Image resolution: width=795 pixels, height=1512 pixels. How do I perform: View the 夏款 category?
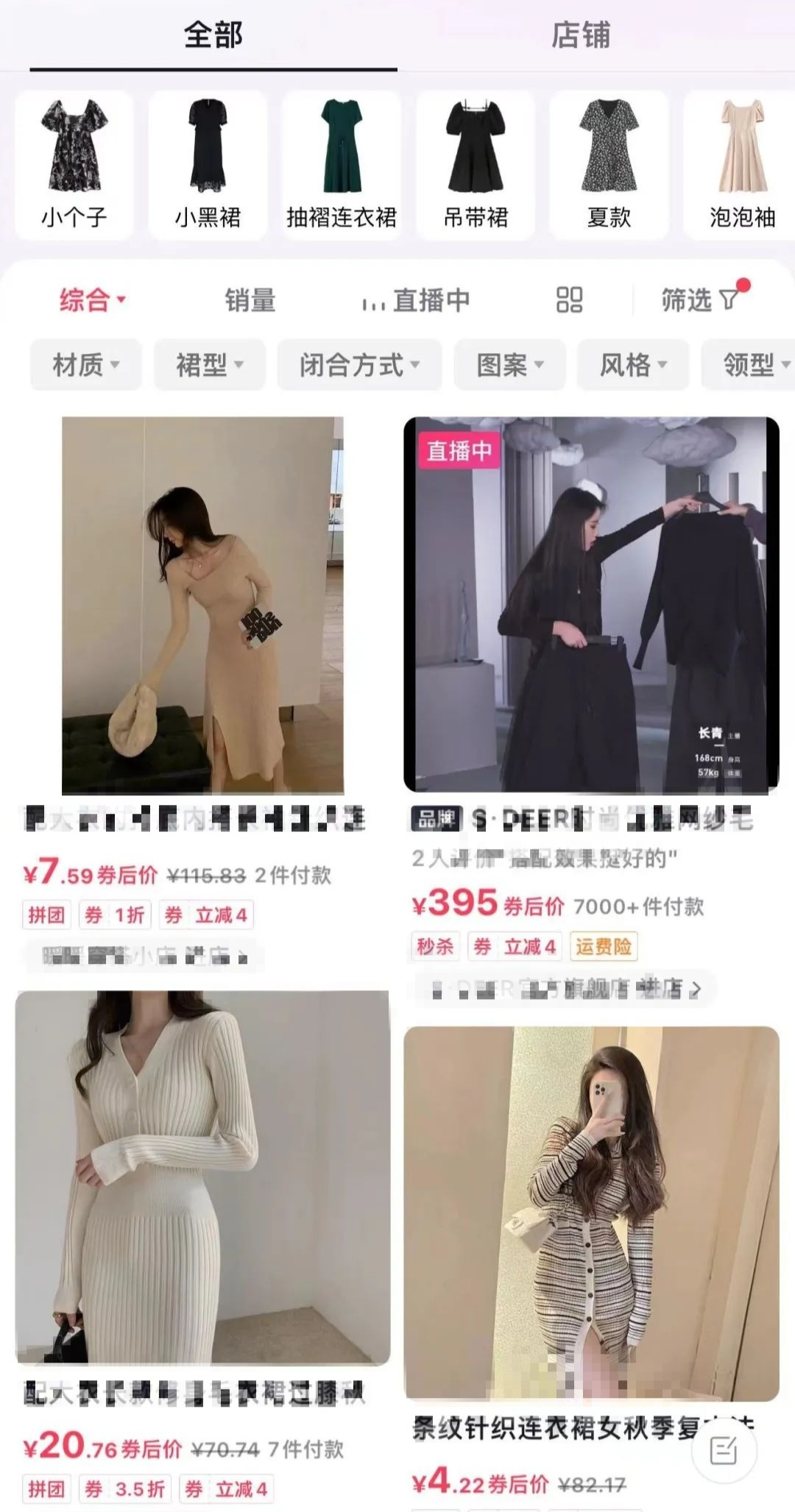pos(609,165)
